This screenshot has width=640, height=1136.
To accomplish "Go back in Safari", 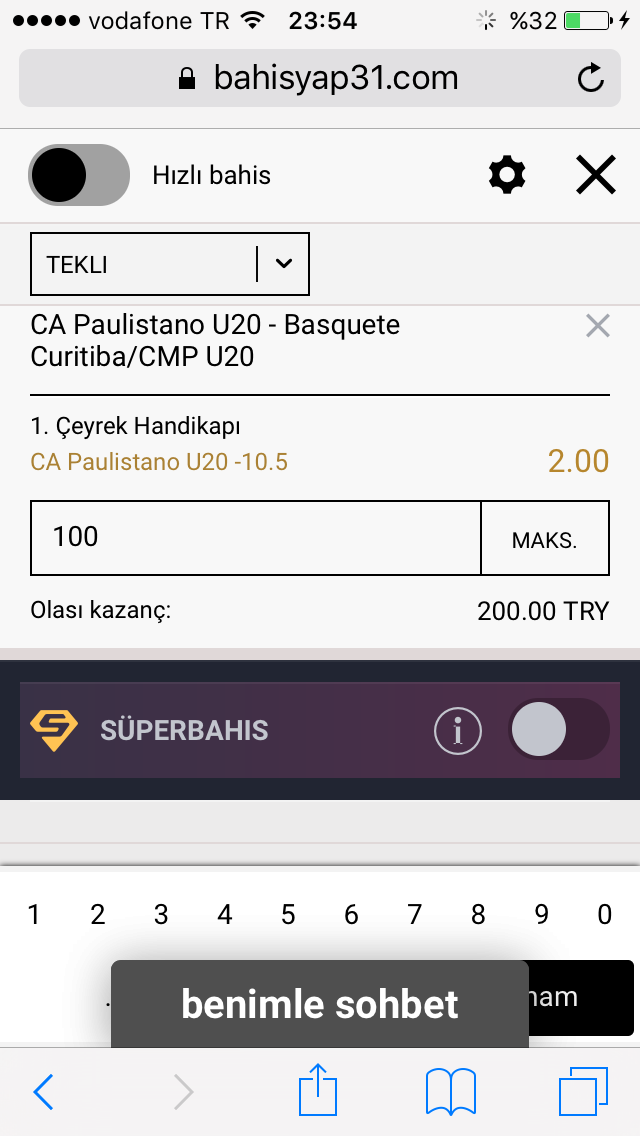I will click(43, 1092).
